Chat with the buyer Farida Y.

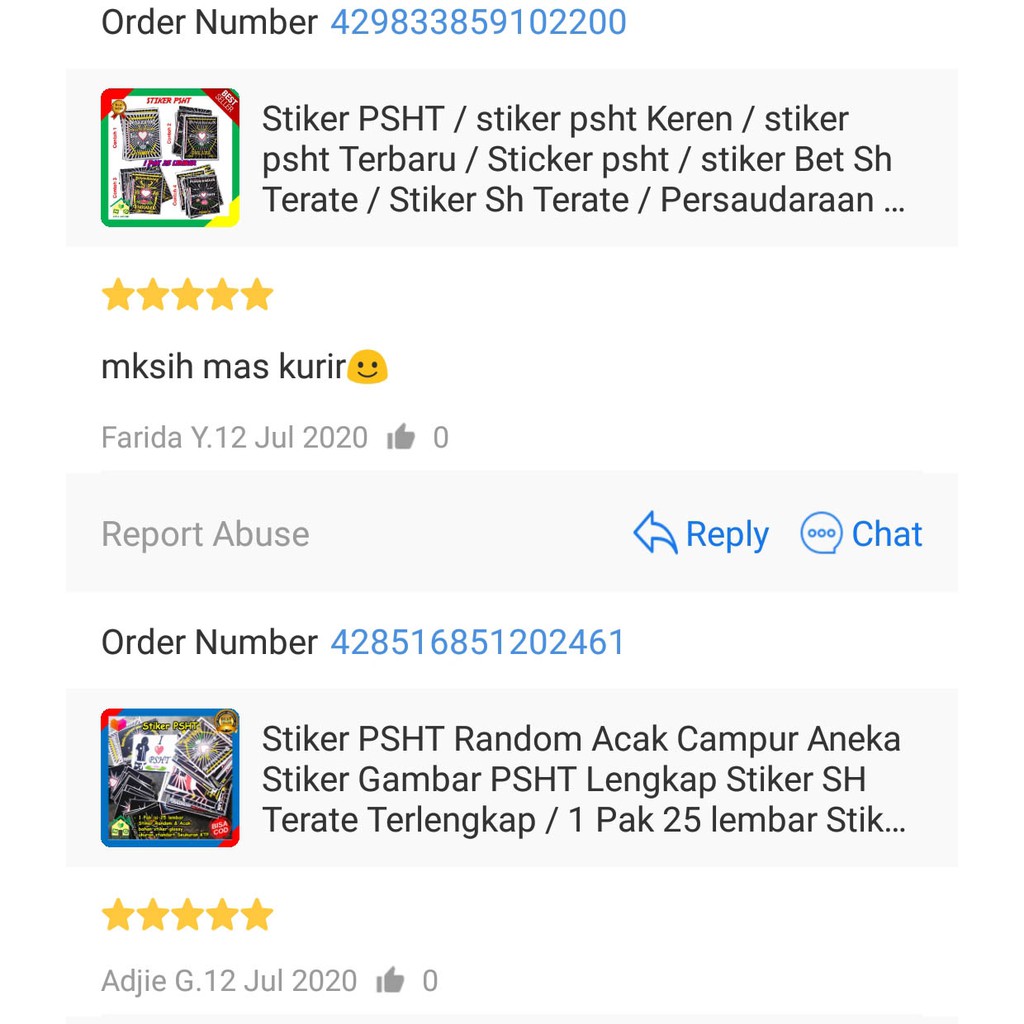click(x=861, y=534)
